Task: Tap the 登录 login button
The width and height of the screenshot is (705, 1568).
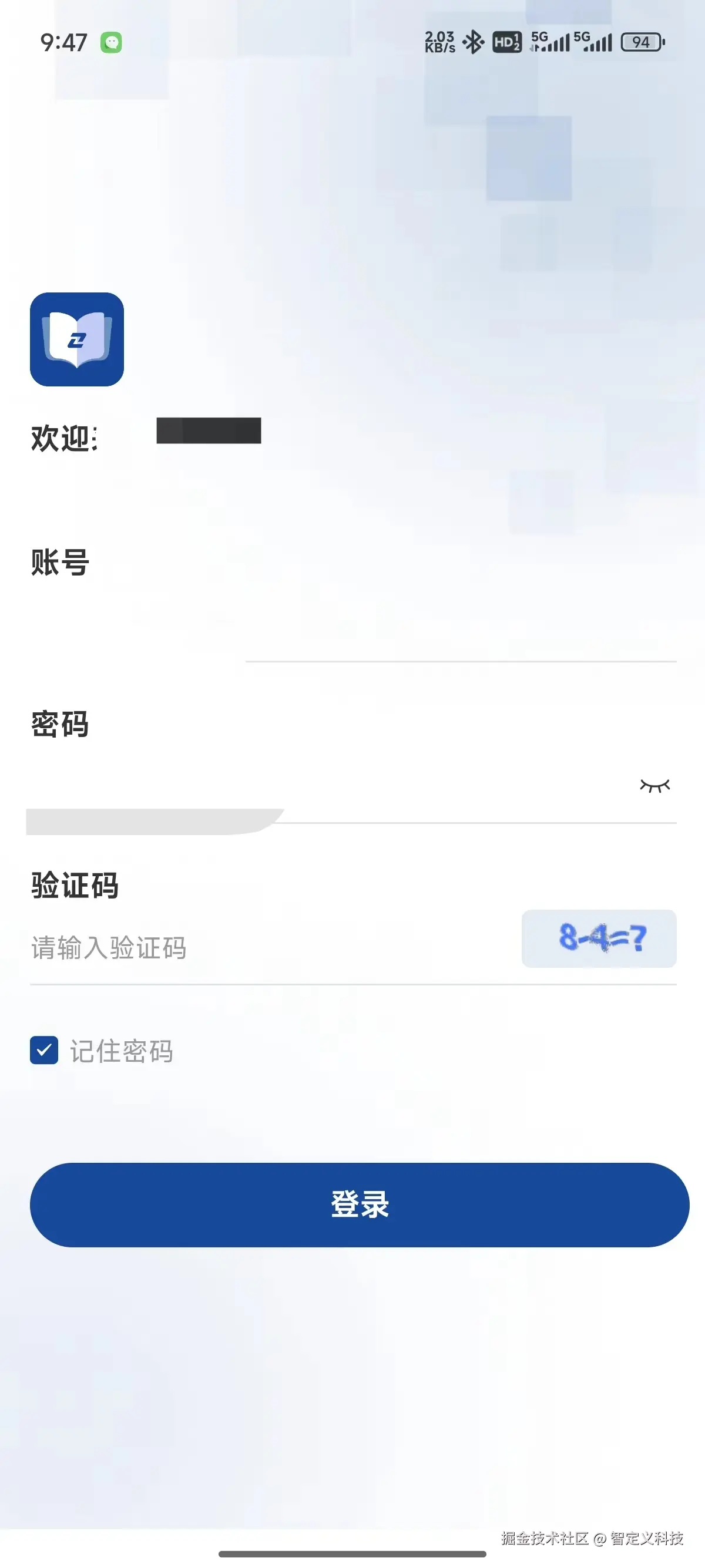Action: click(x=359, y=1204)
